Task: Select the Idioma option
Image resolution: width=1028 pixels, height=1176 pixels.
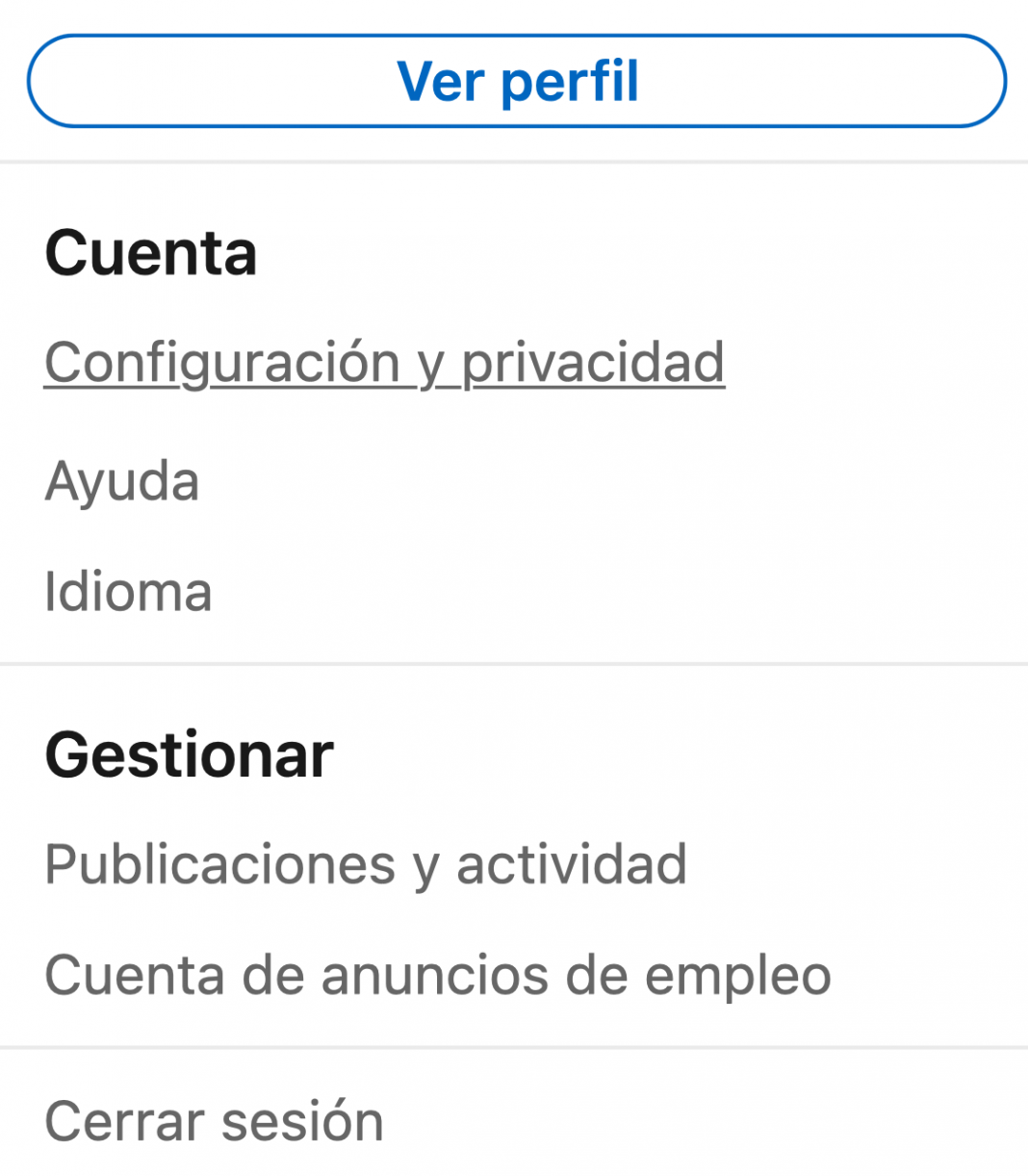Action: pyautogui.click(x=128, y=591)
